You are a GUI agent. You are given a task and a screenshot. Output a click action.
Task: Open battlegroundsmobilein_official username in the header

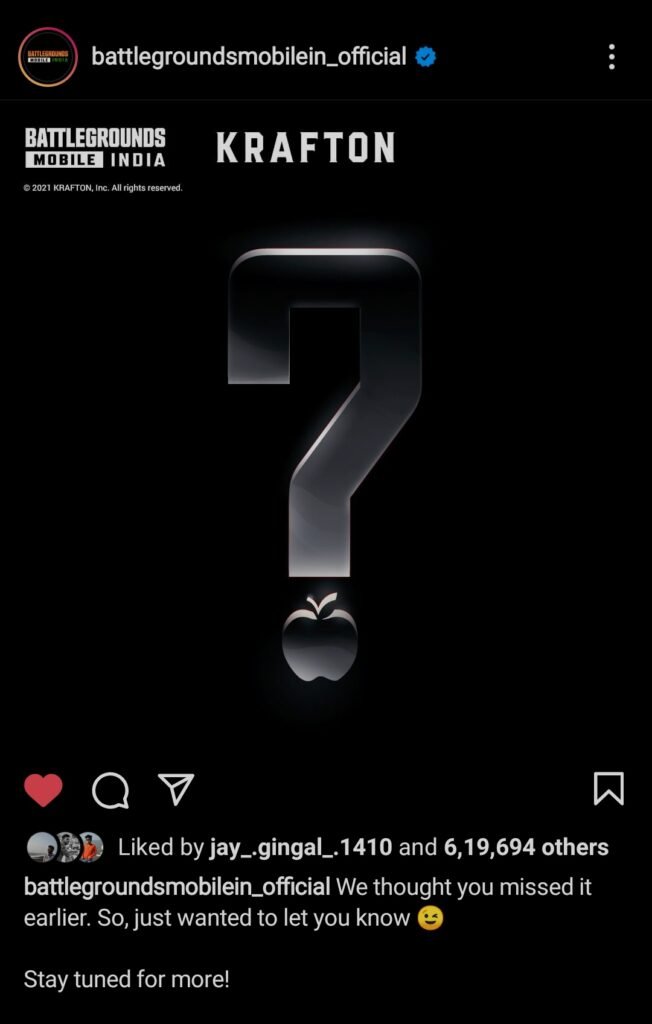pos(249,57)
